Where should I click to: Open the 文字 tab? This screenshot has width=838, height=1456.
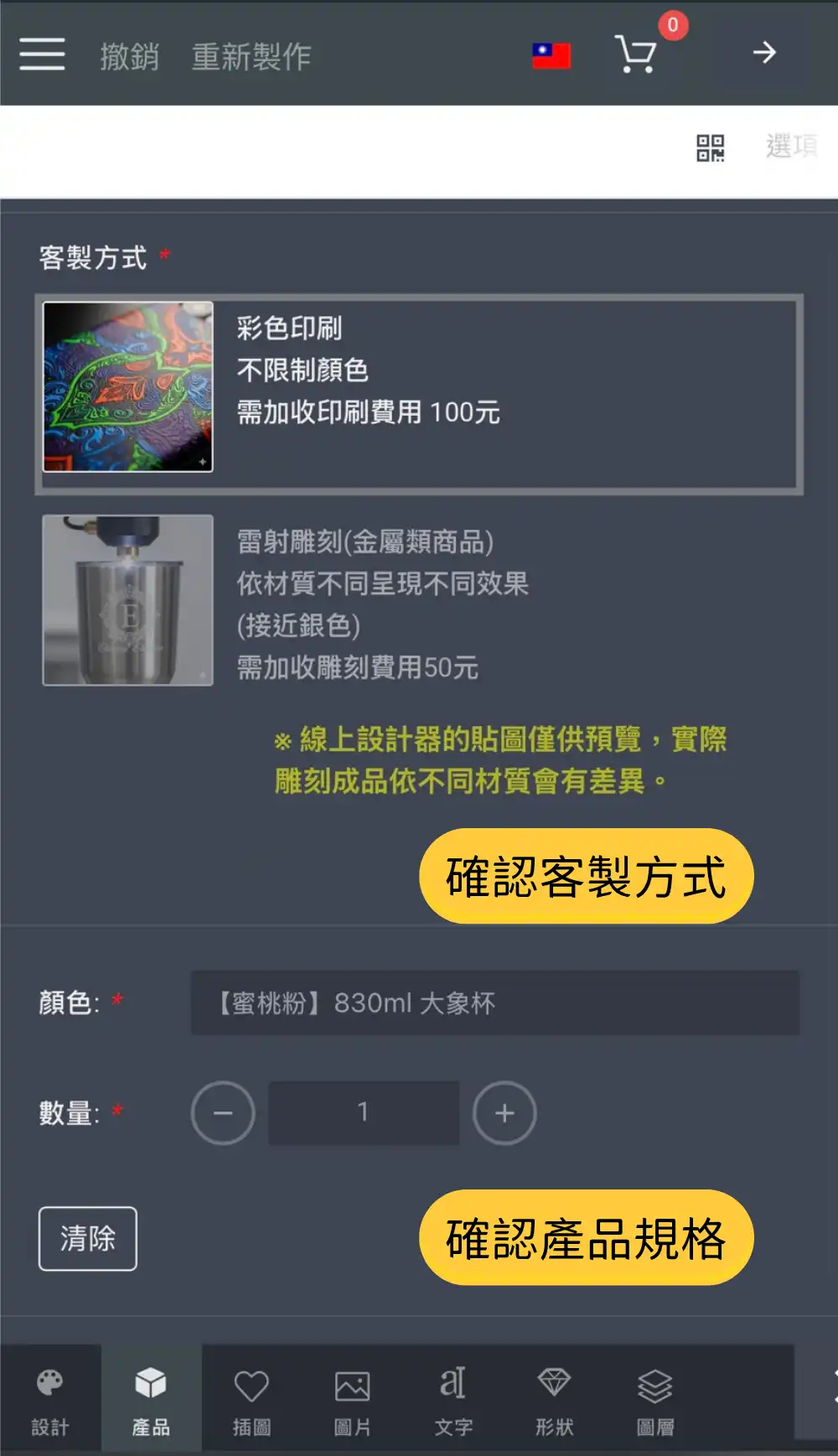click(x=453, y=1398)
